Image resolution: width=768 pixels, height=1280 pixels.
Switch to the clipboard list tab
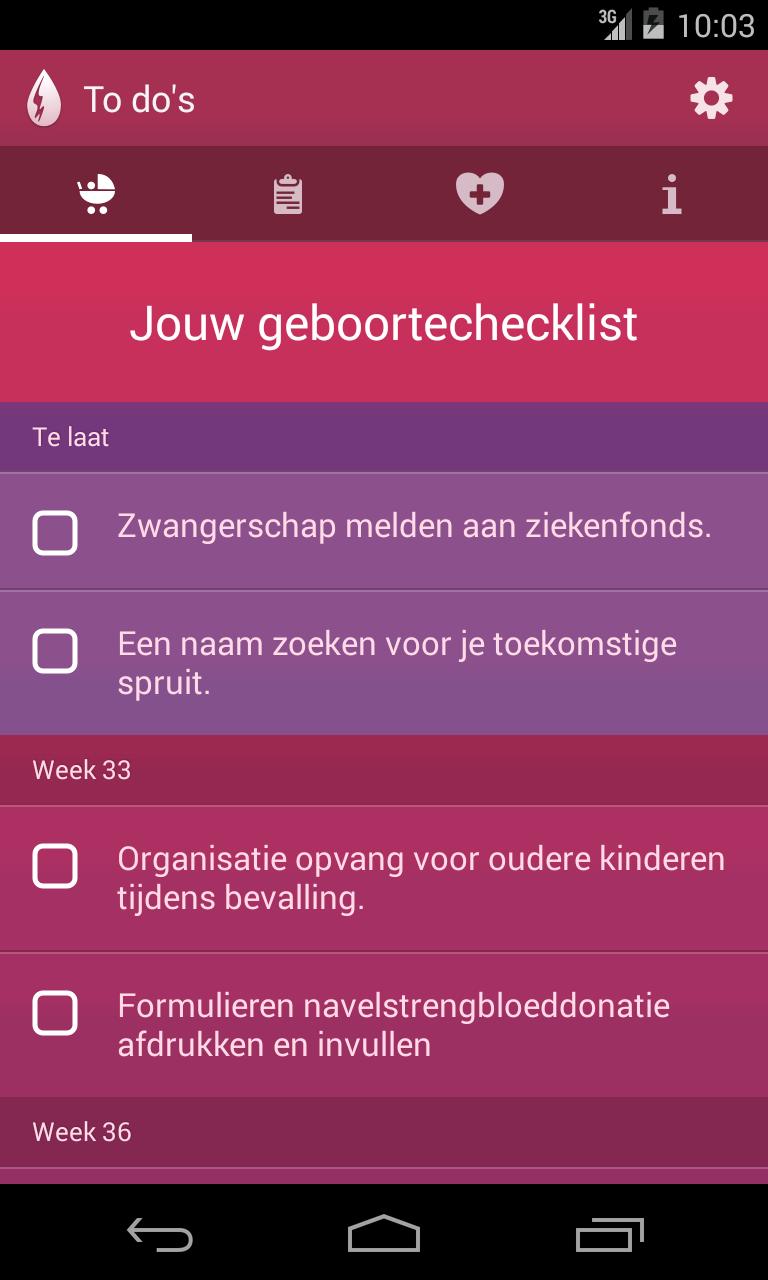[288, 194]
